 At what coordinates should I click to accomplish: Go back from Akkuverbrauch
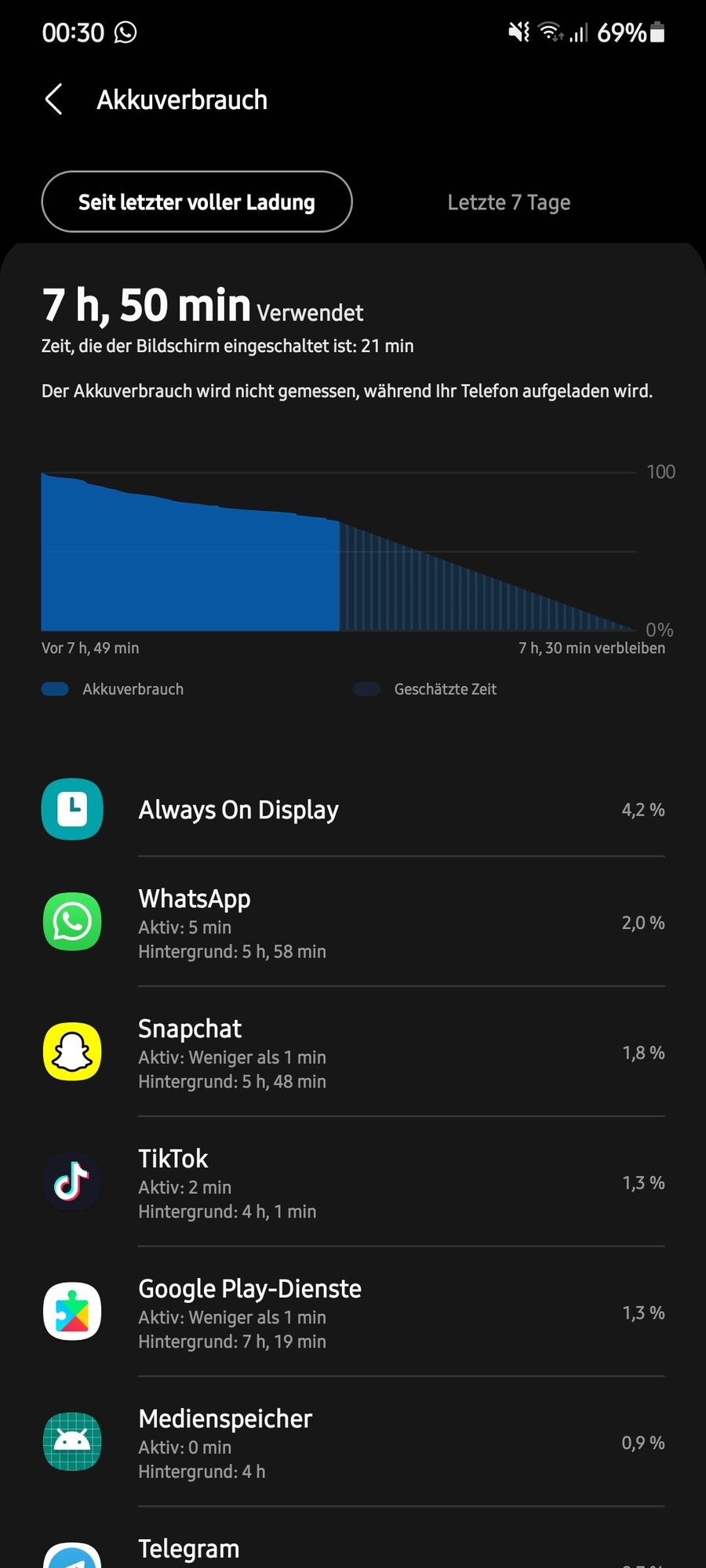pyautogui.click(x=53, y=100)
